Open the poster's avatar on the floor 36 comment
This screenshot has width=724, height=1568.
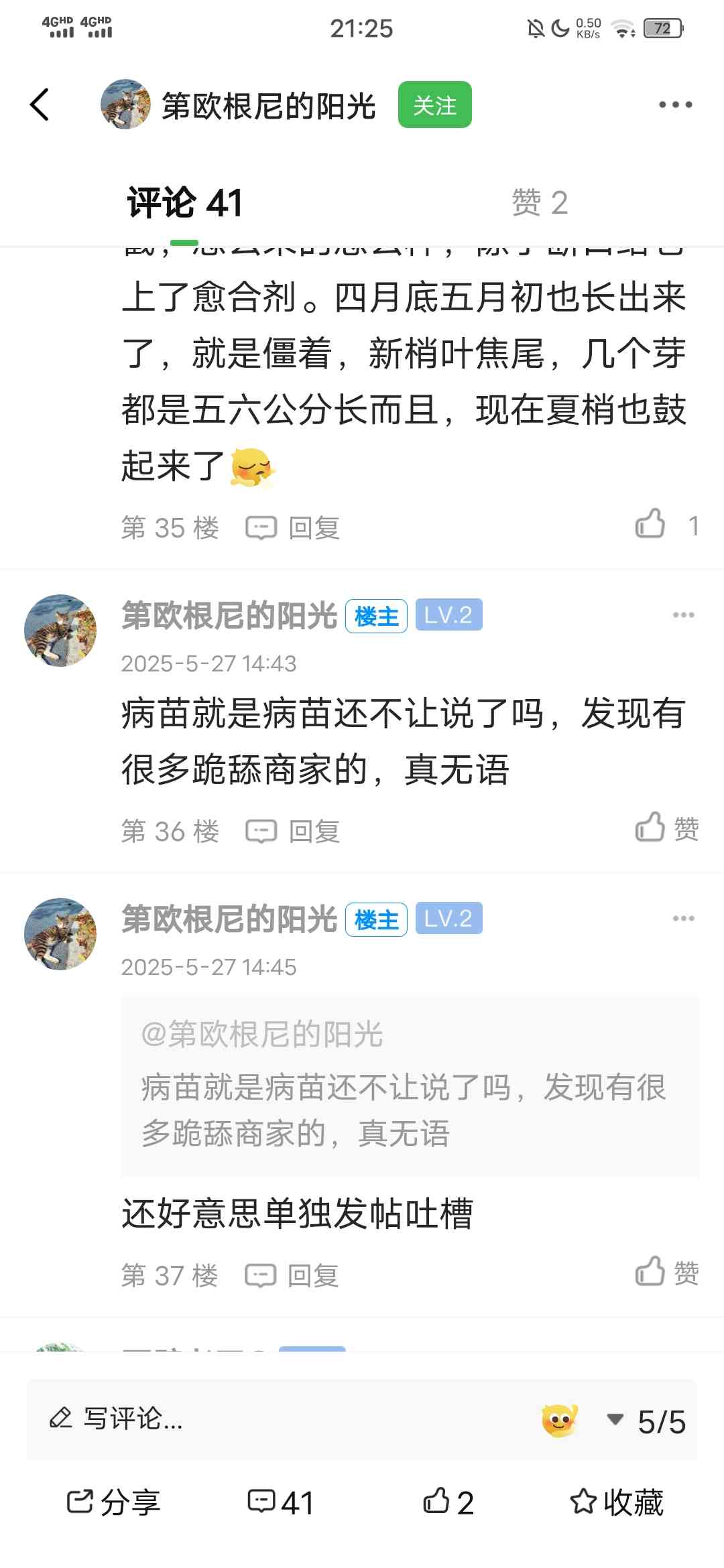coord(60,630)
